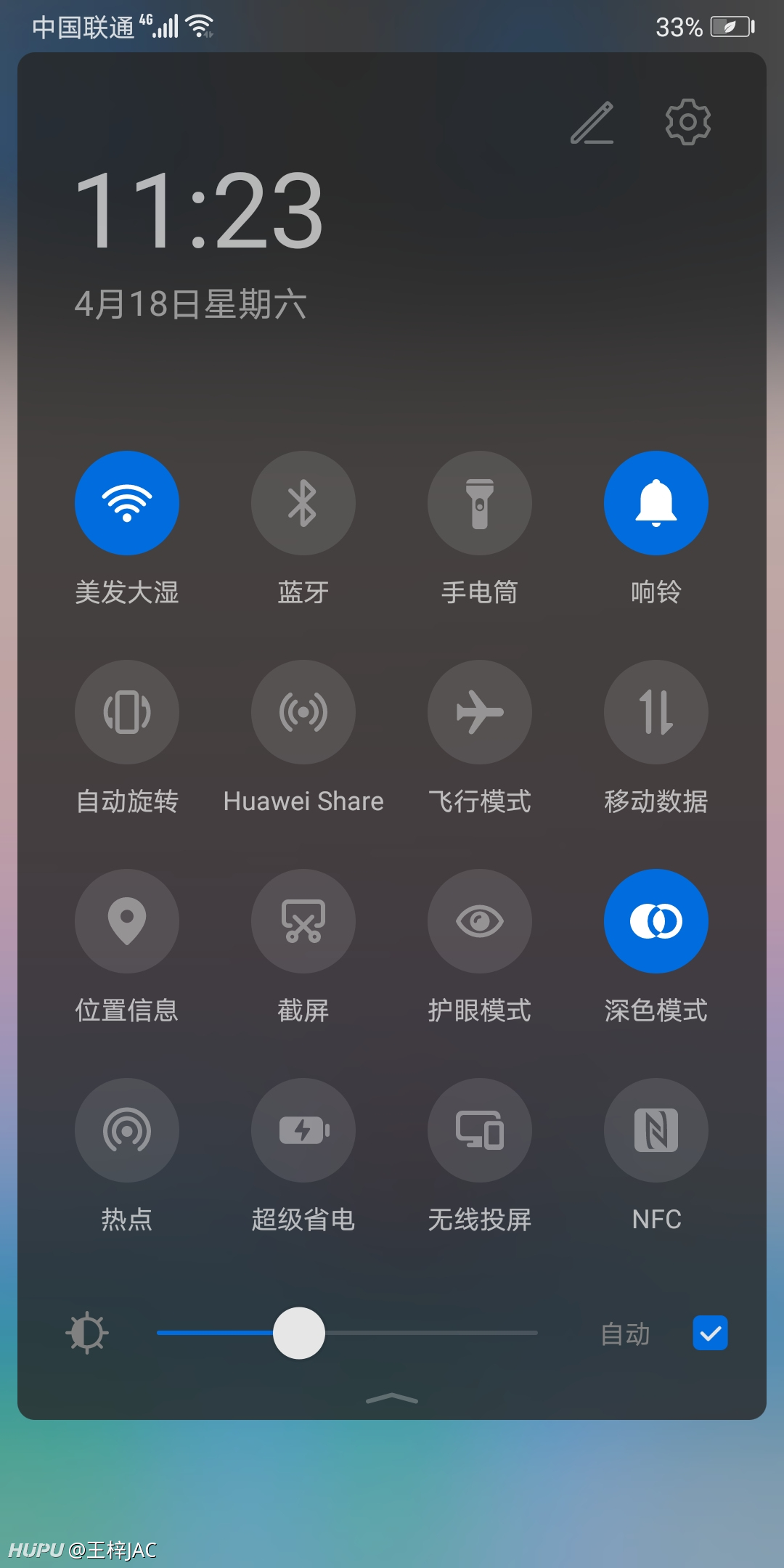Enable the 热点 hotspot
Viewport: 784px width, 1568px height.
[x=127, y=1130]
